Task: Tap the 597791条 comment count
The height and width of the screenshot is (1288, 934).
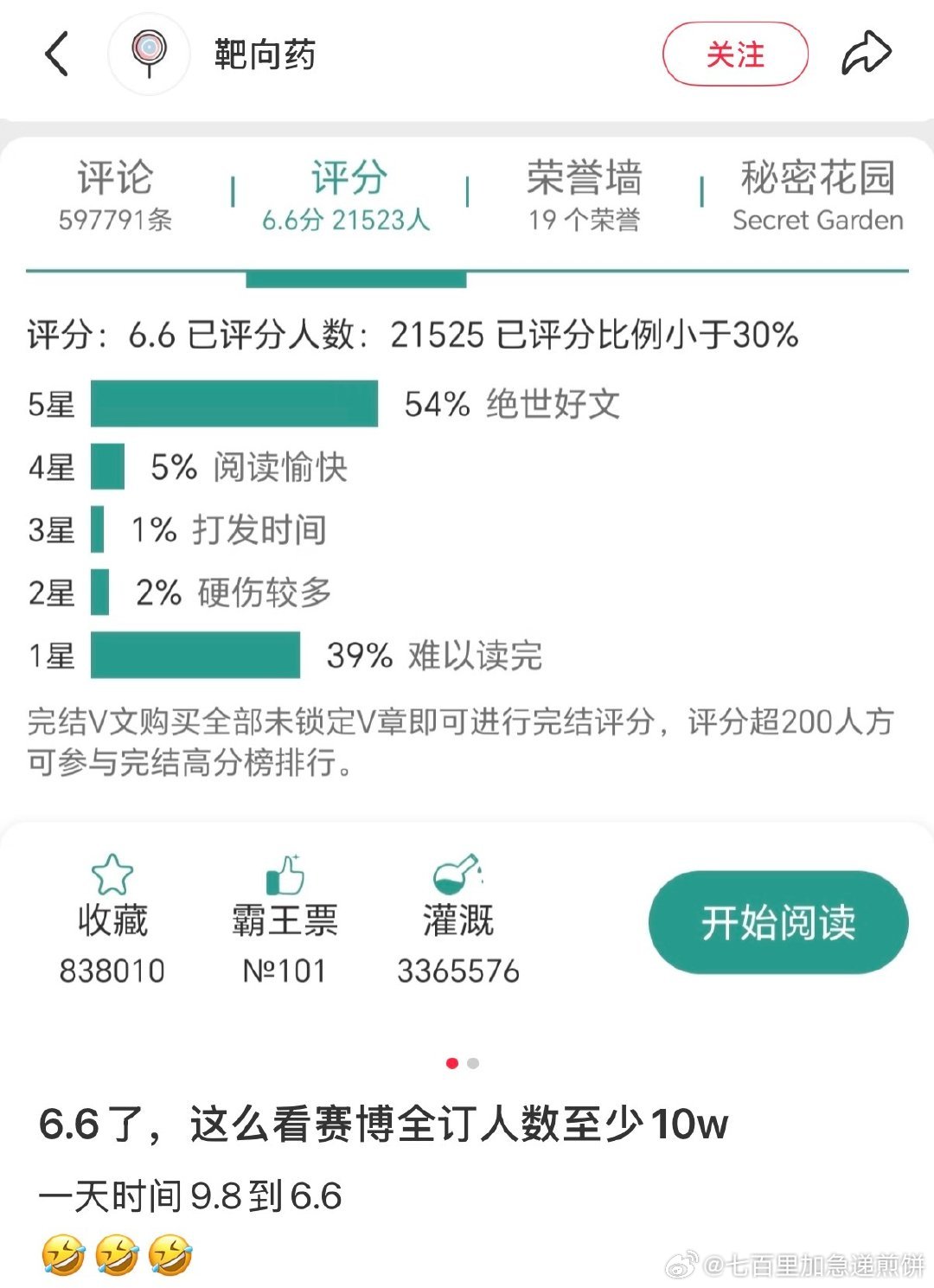Action: tap(117, 221)
